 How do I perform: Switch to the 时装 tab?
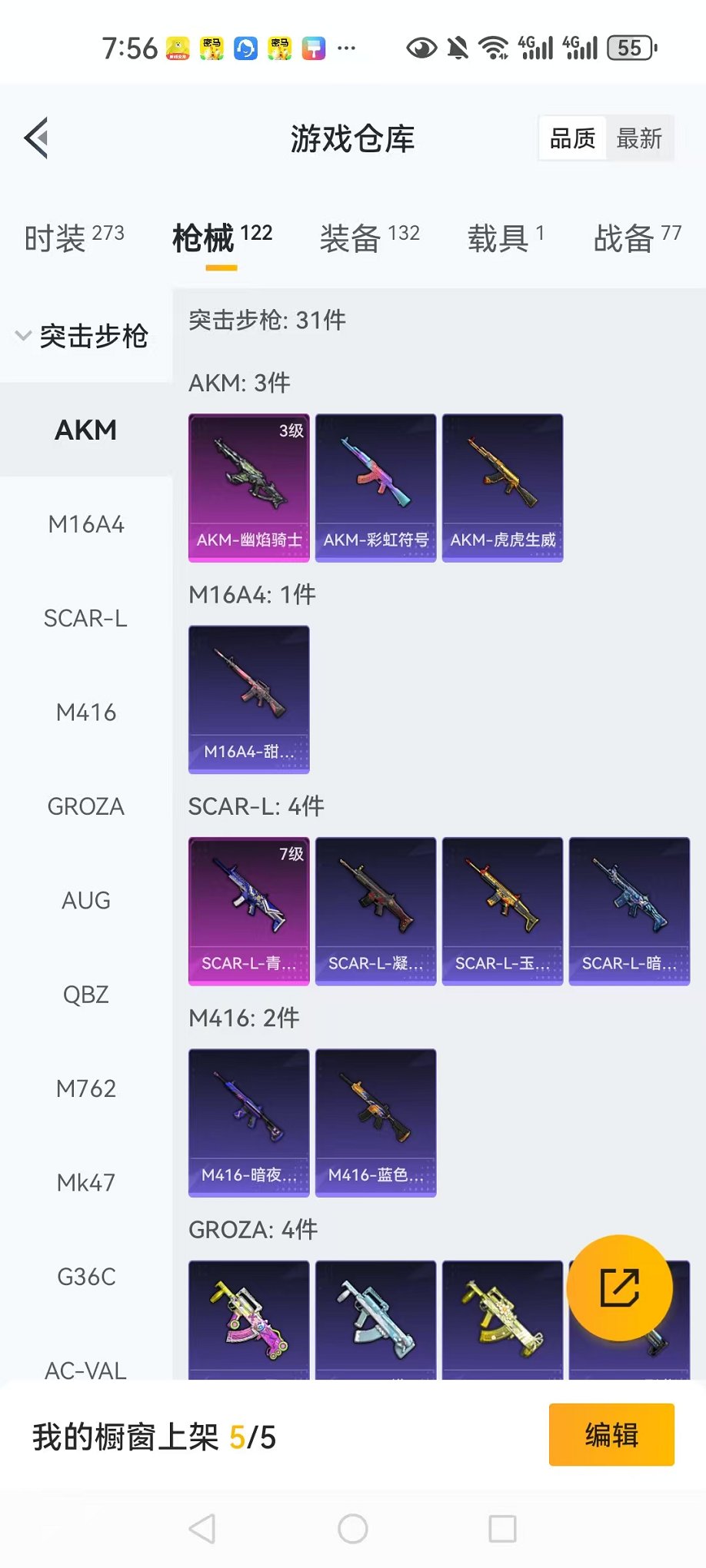coord(74,238)
